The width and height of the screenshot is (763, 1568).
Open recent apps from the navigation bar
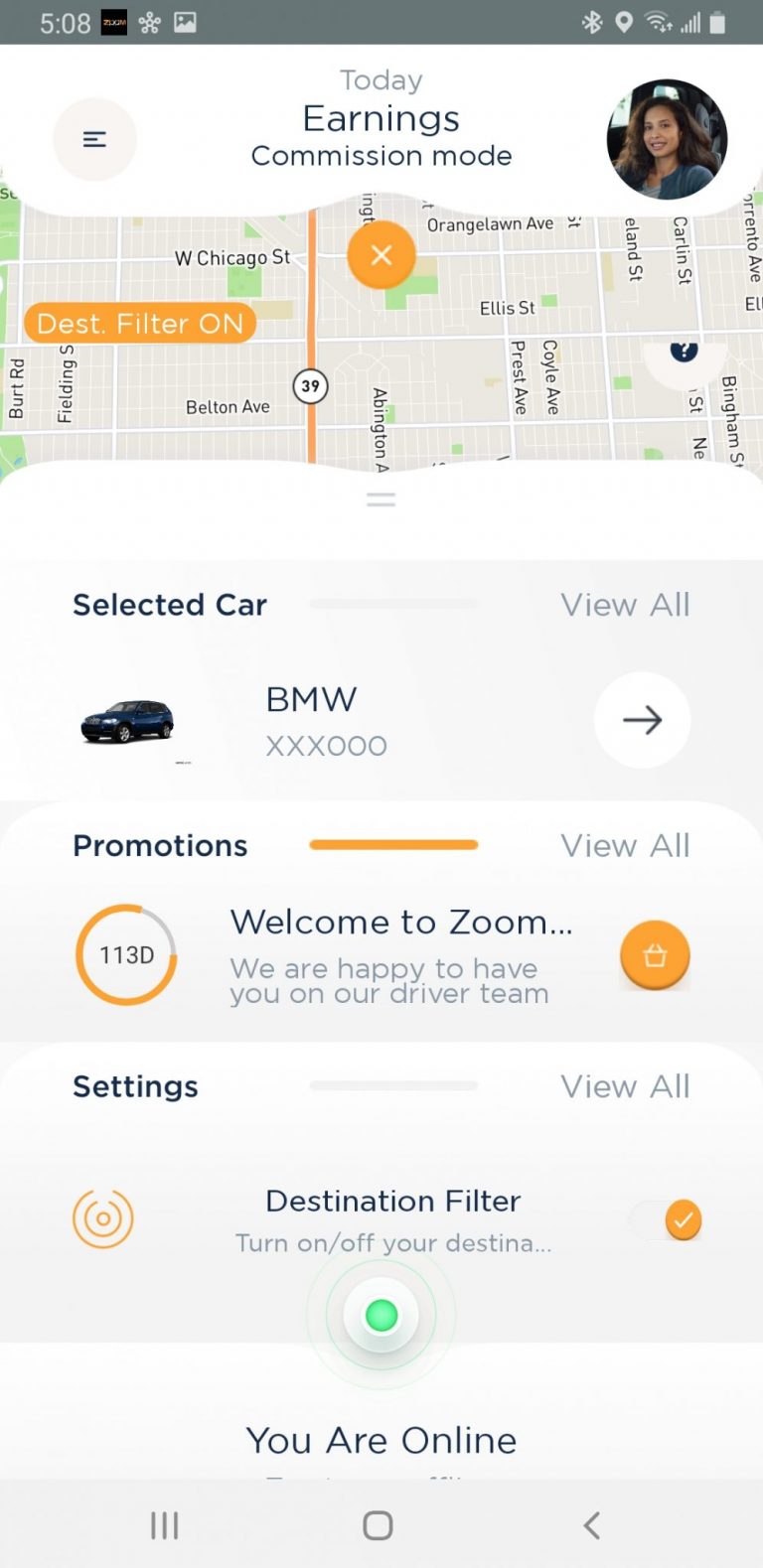coord(165,1525)
